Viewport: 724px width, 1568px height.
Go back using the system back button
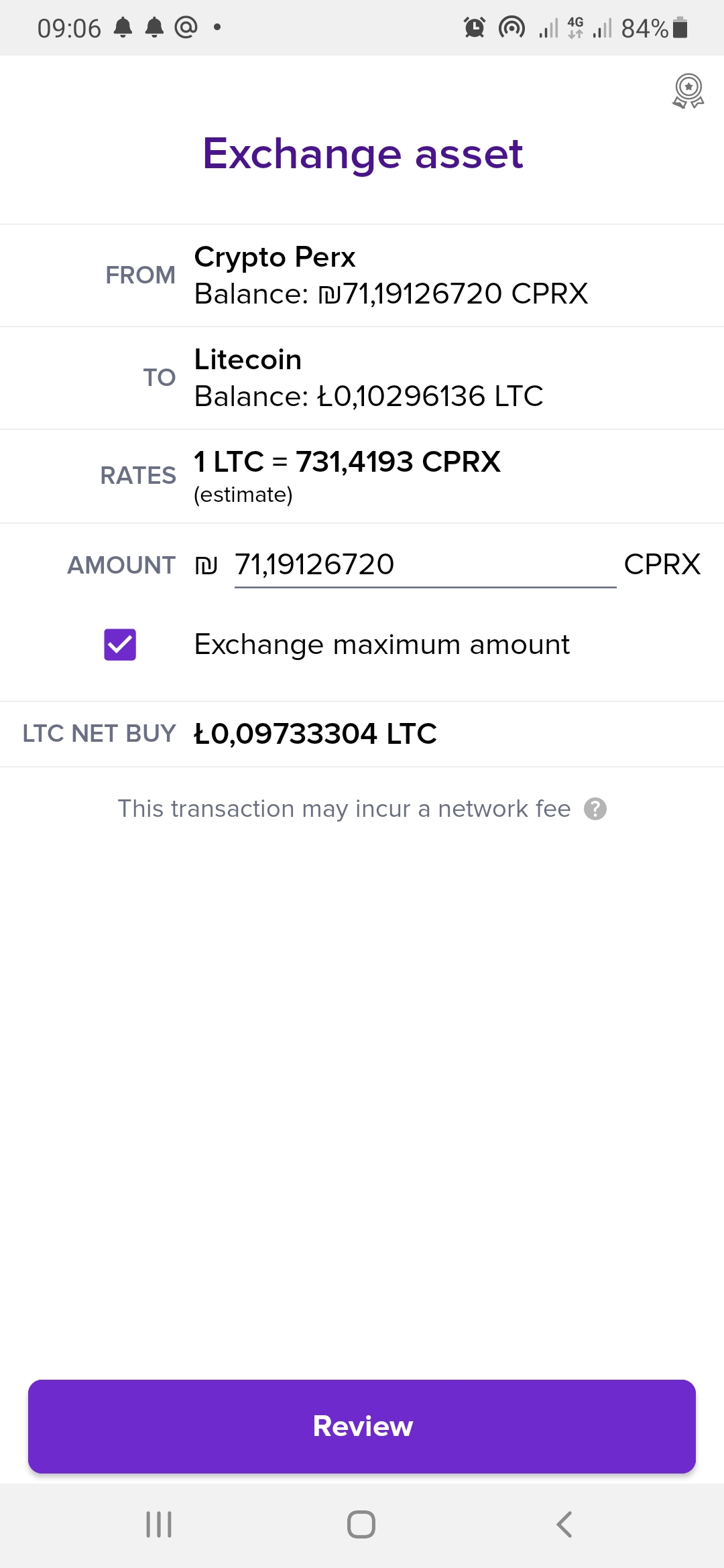click(564, 1524)
